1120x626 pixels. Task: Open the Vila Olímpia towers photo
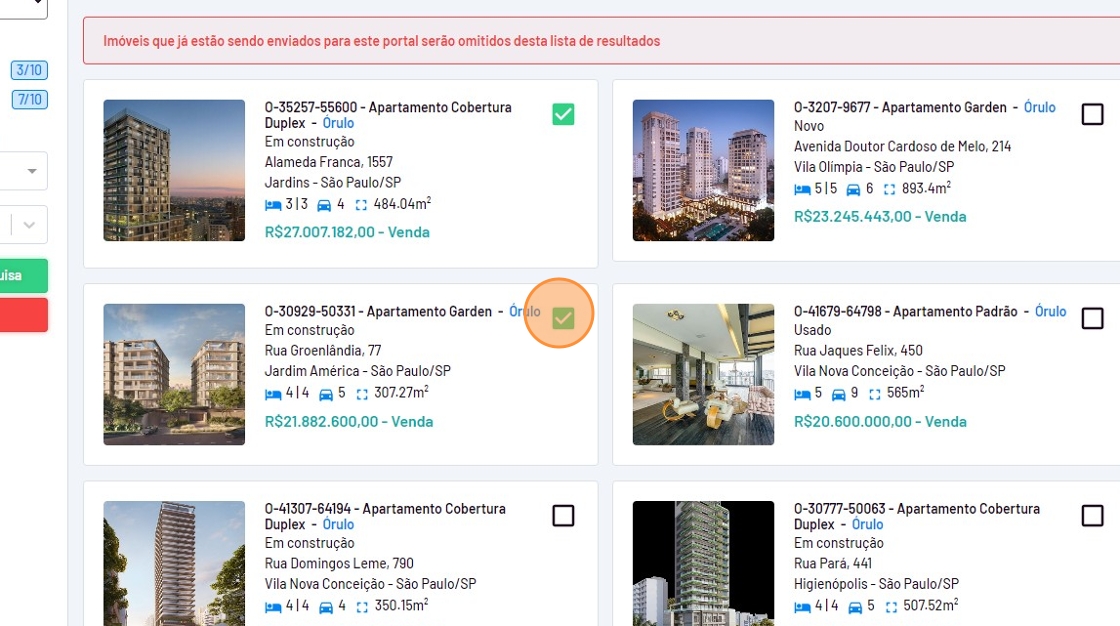[703, 170]
